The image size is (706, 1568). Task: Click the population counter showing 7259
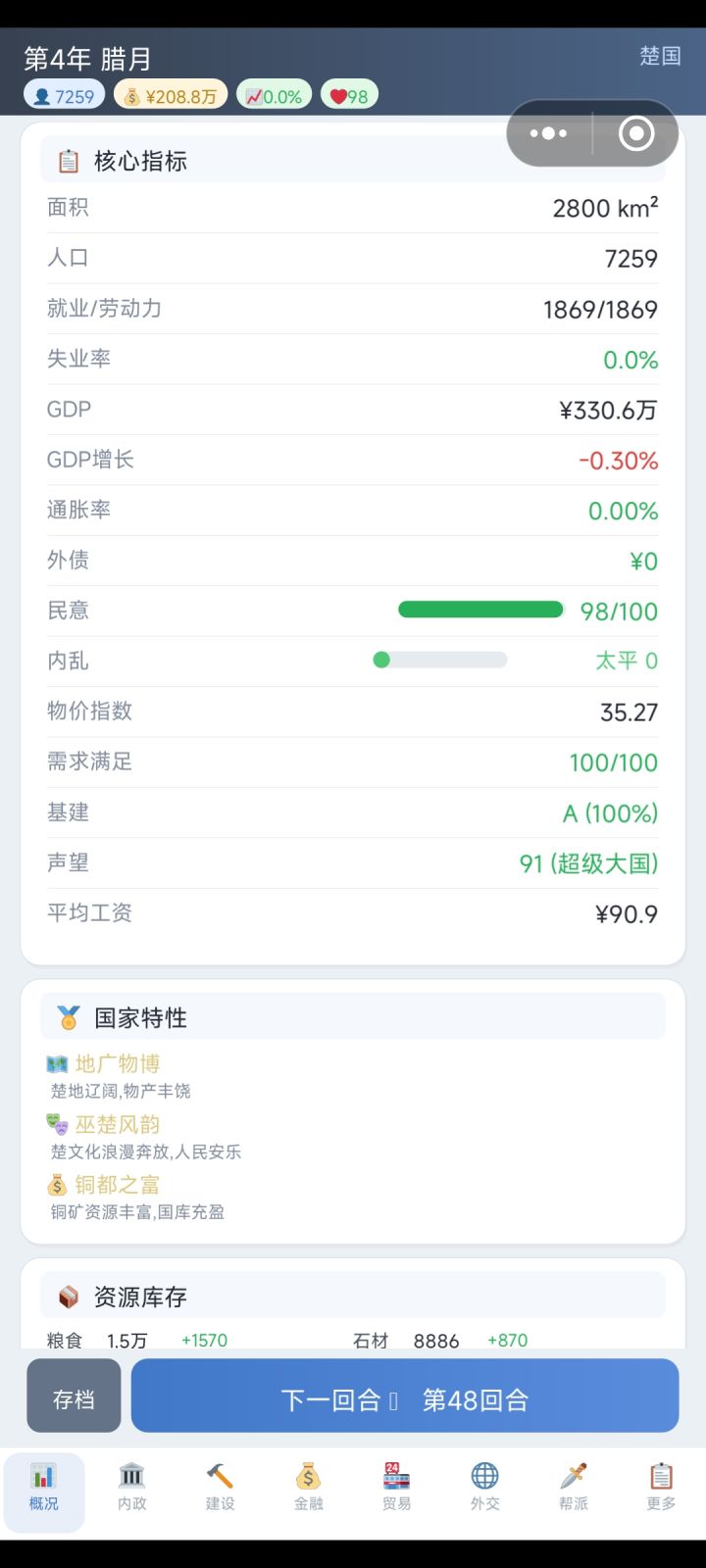(x=64, y=94)
